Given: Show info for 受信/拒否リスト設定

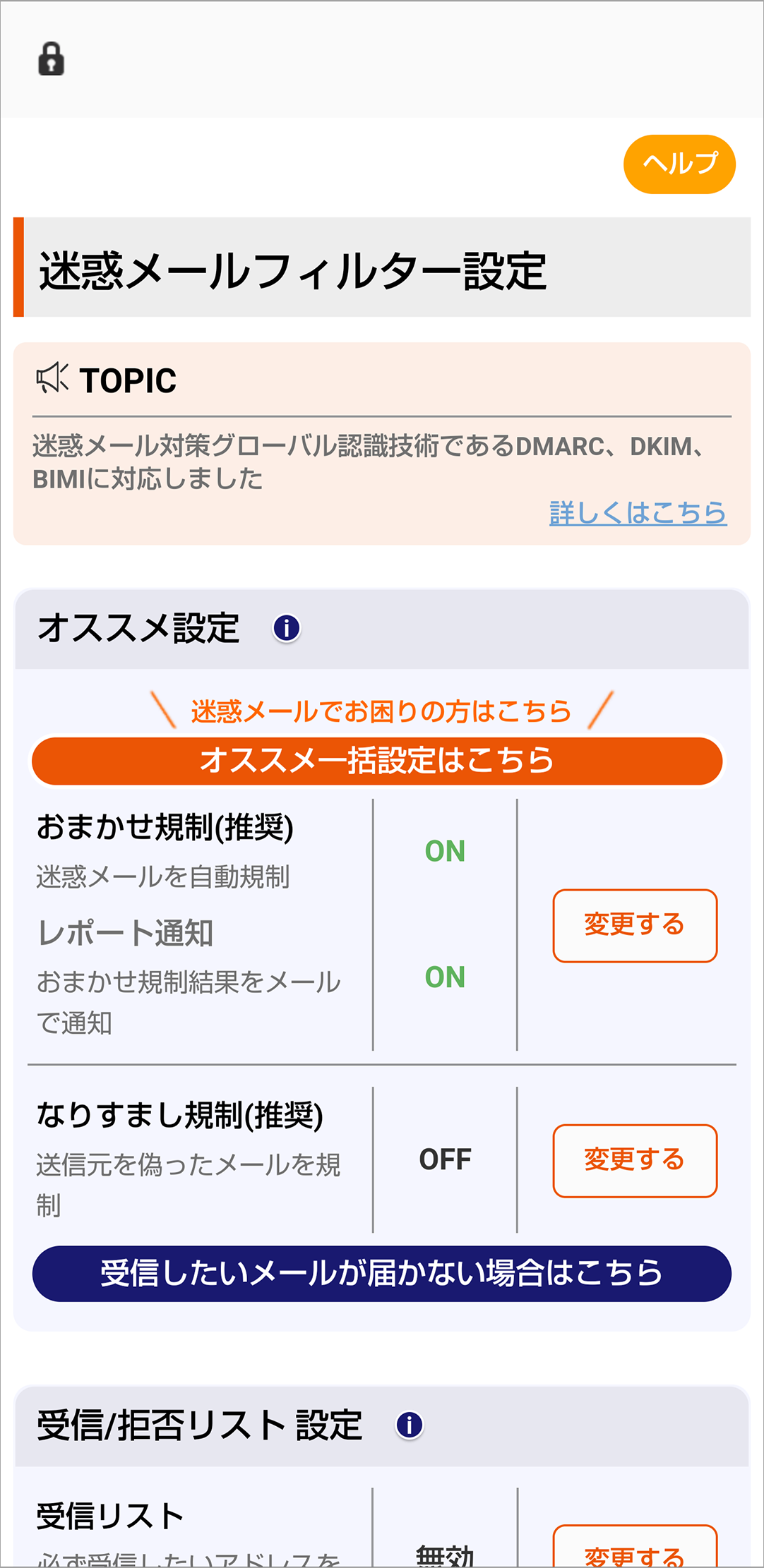Looking at the screenshot, I should pos(410,1425).
